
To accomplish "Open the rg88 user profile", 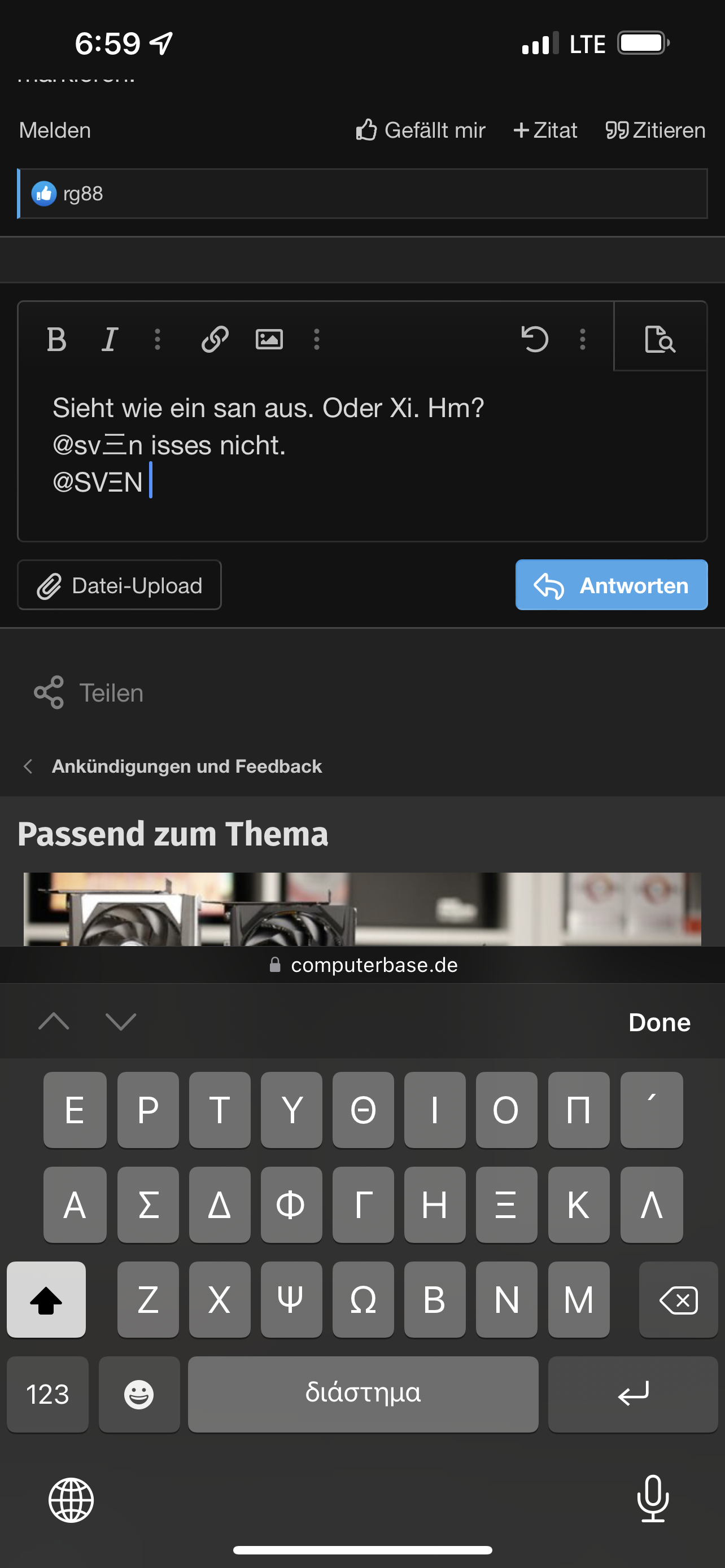I will [83, 194].
